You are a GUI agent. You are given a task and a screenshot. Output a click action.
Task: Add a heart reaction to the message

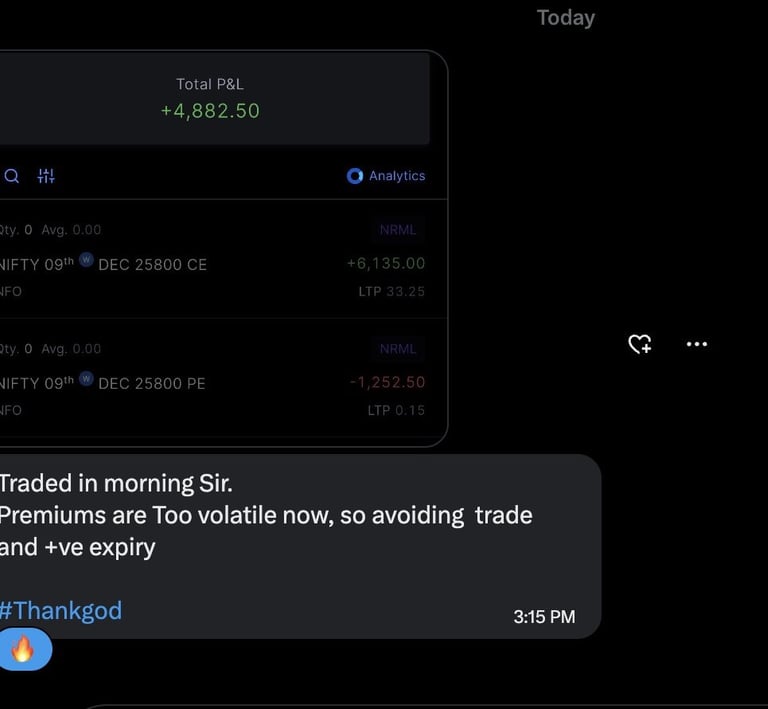pyautogui.click(x=640, y=344)
